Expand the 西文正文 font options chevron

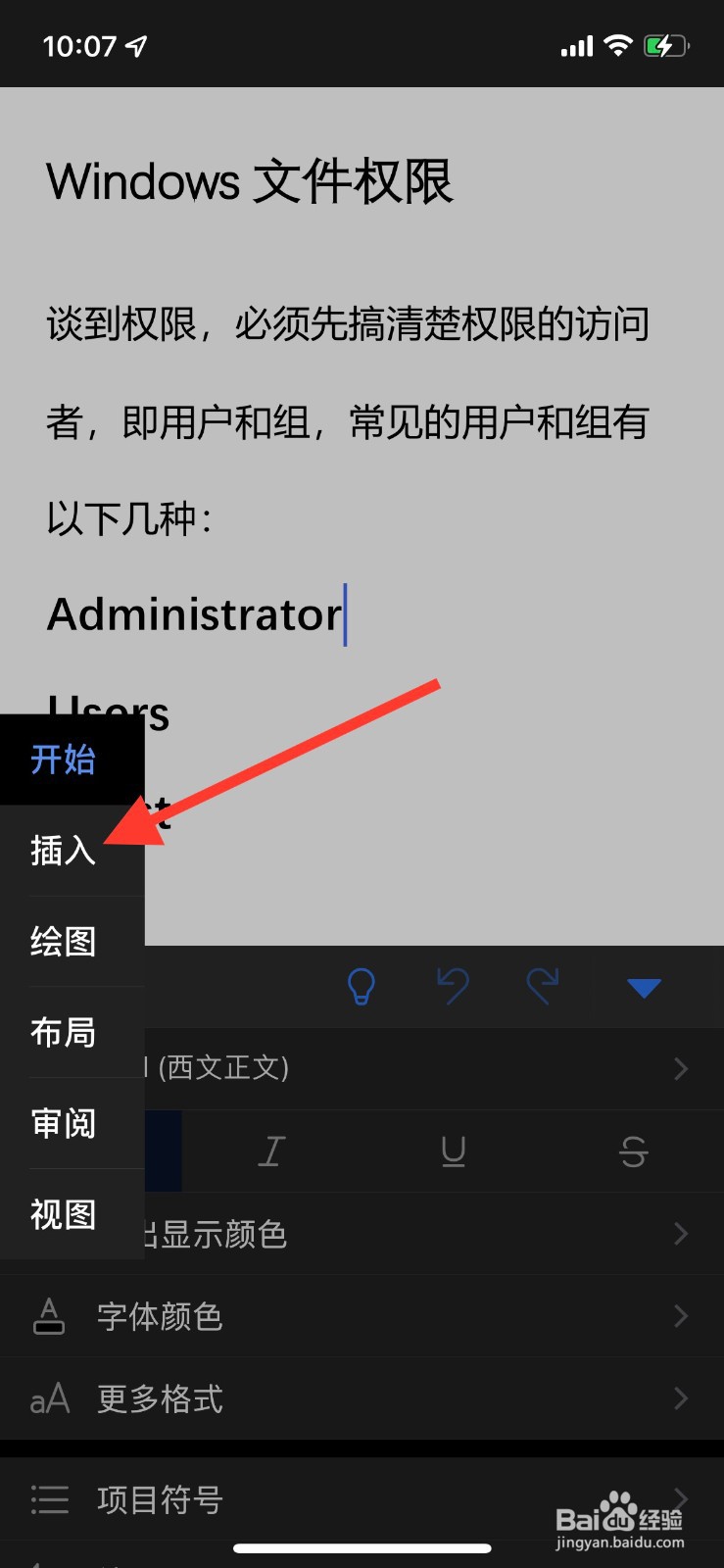(x=681, y=1069)
